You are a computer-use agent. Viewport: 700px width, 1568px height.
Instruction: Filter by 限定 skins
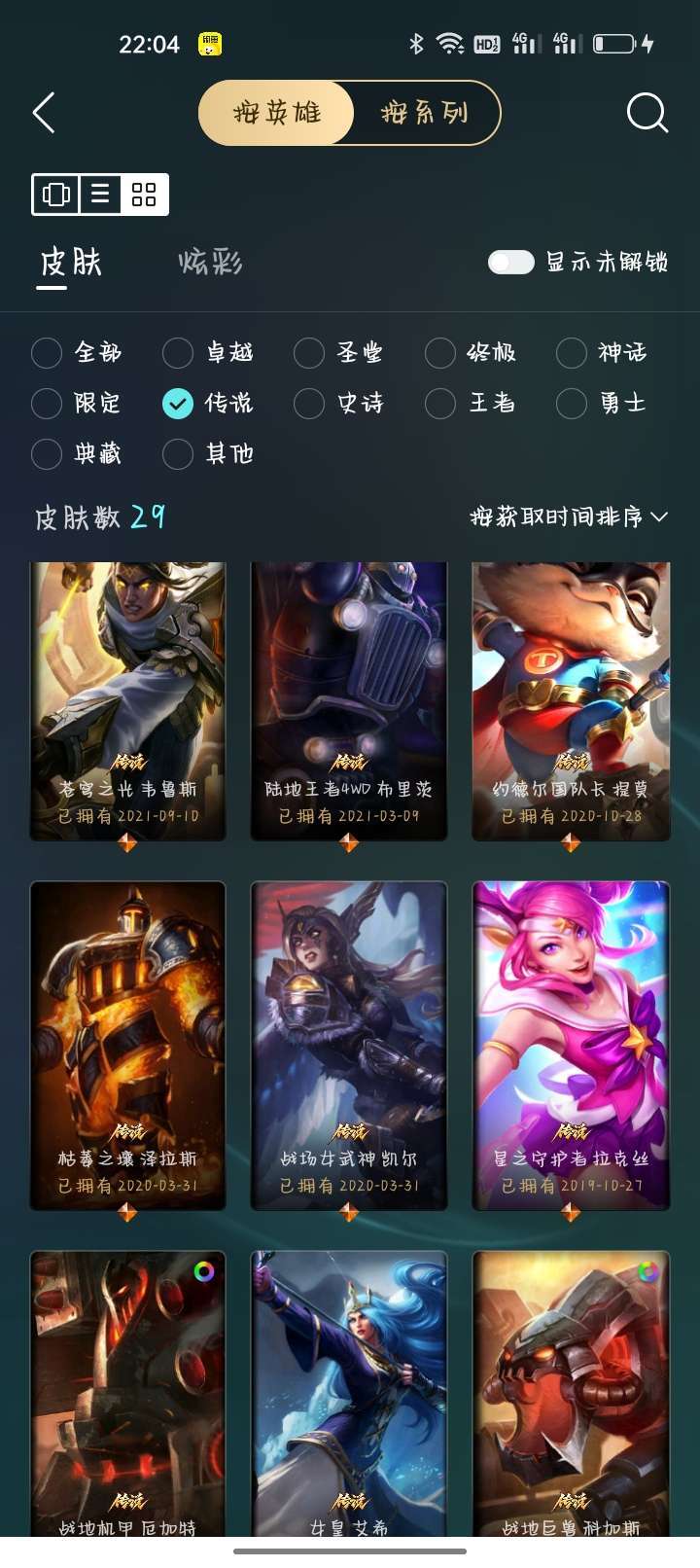coord(77,403)
